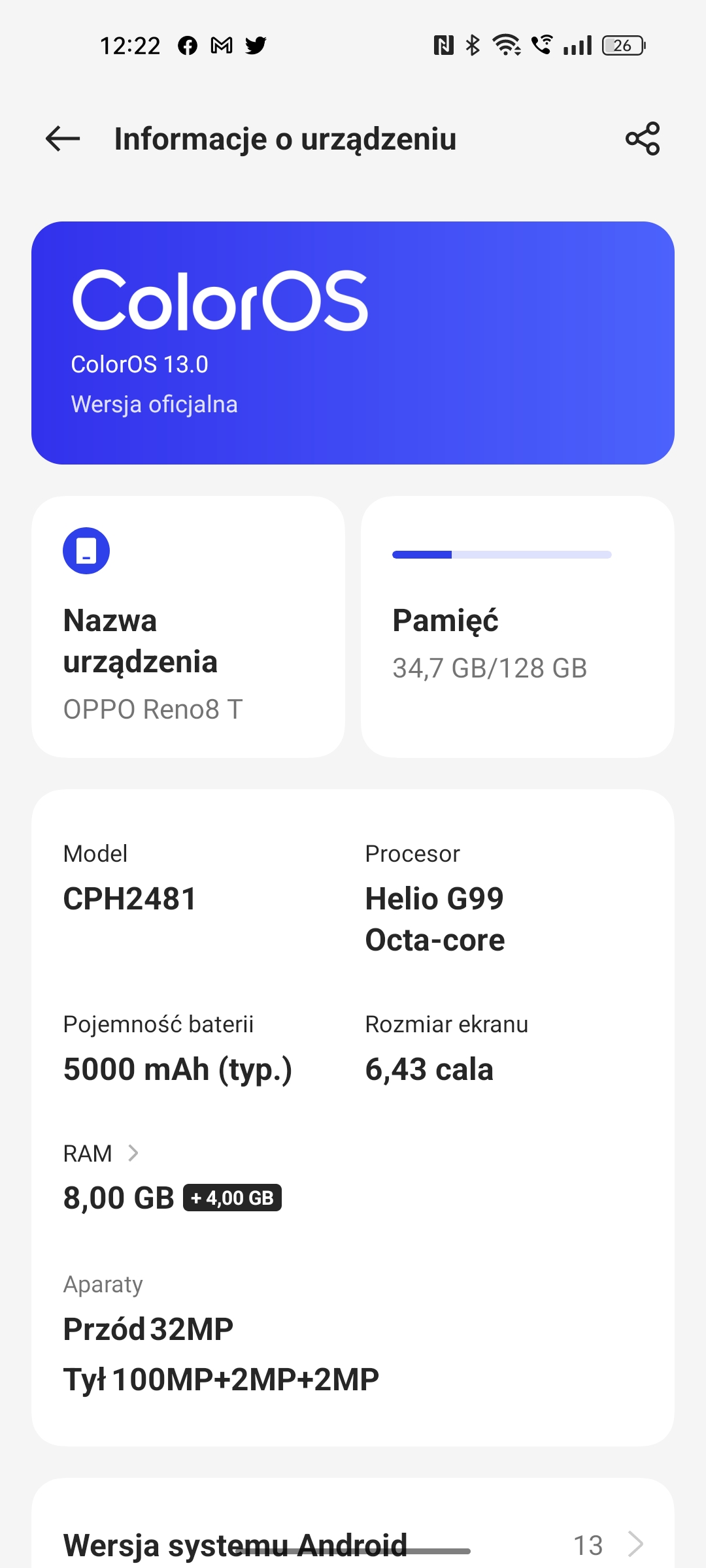Tap the phone icon on the device name card

coord(87,550)
